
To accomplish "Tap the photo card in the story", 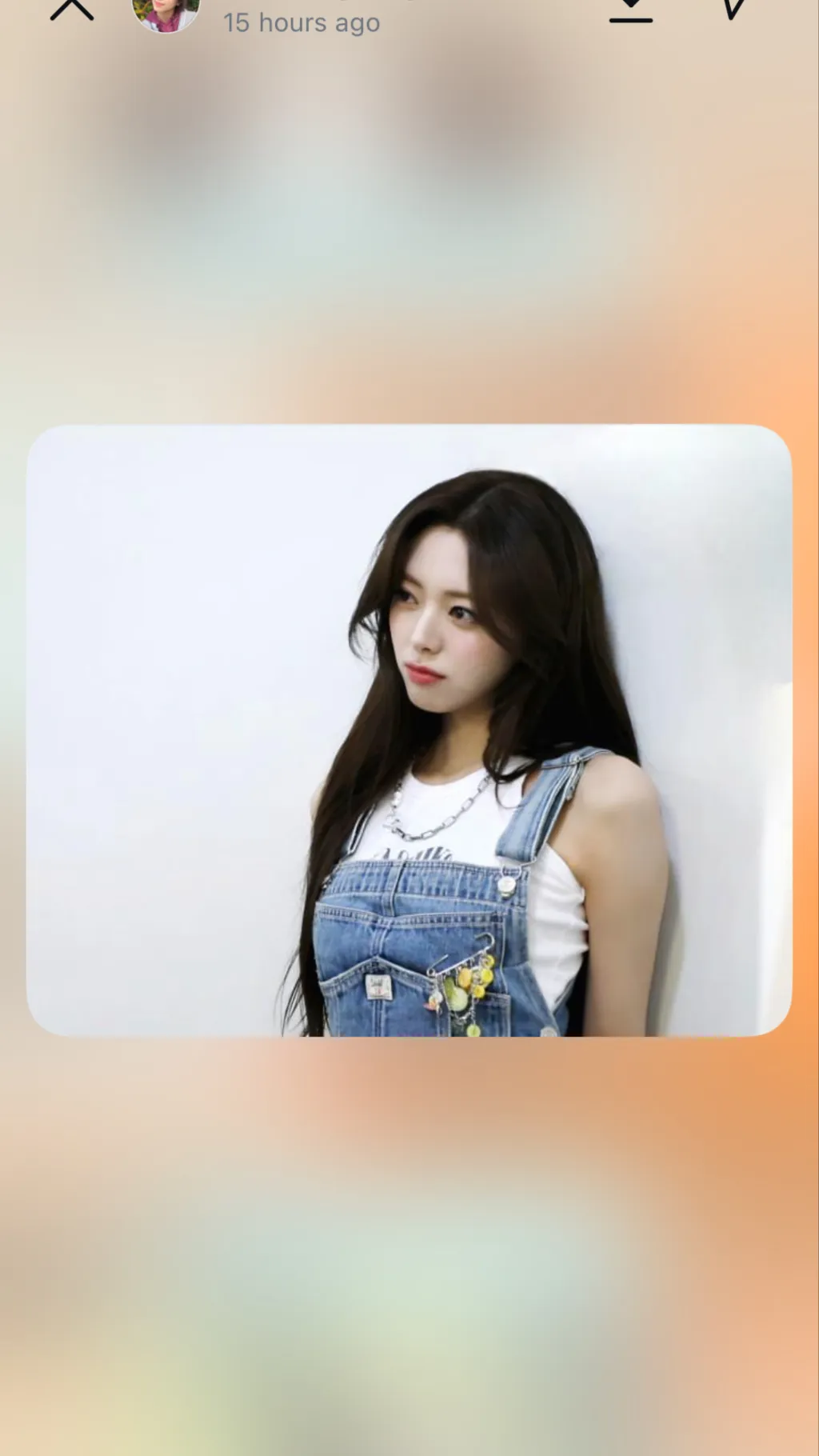I will [x=409, y=730].
